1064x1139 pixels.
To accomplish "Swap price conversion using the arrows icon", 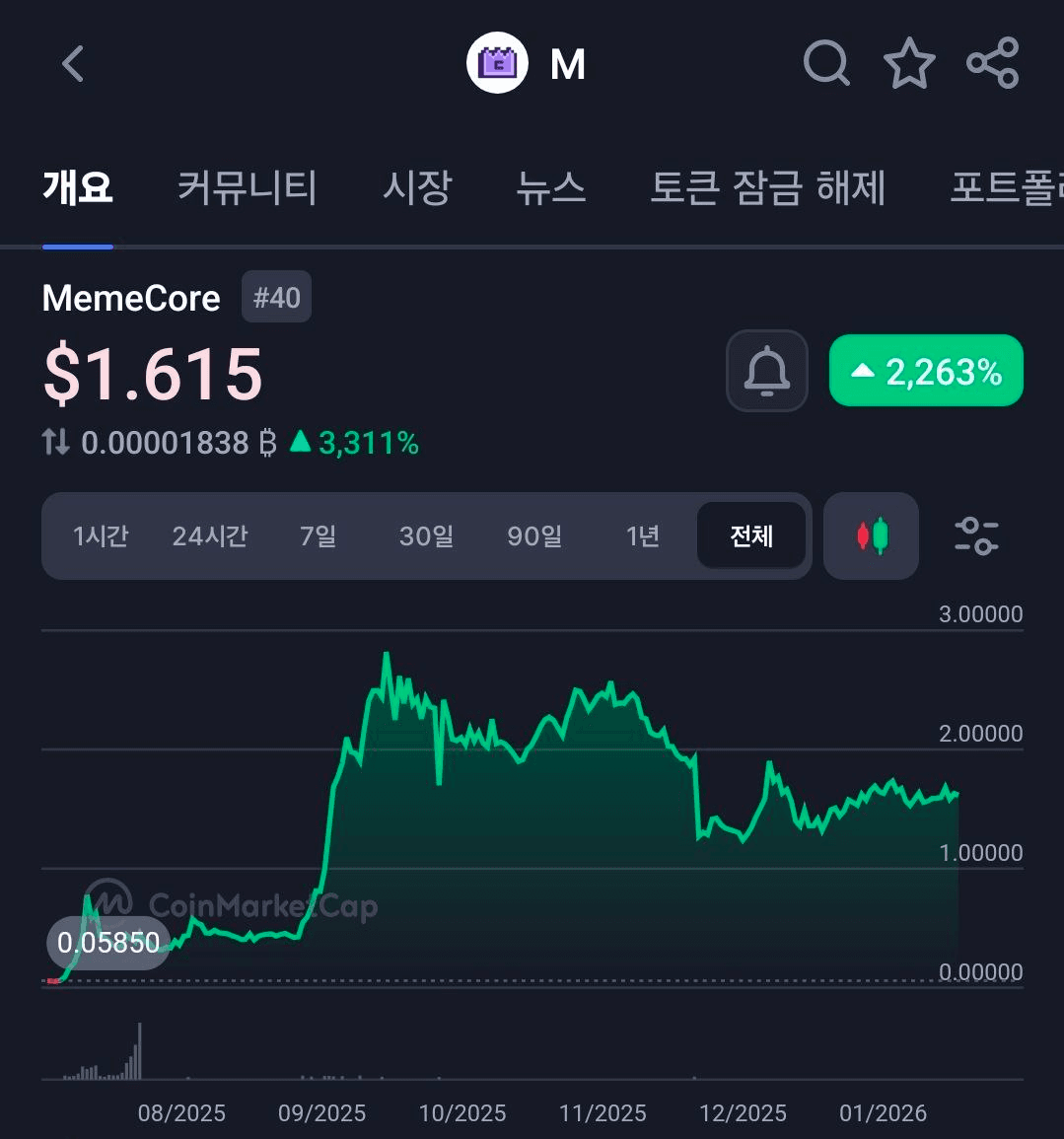I will [x=56, y=443].
